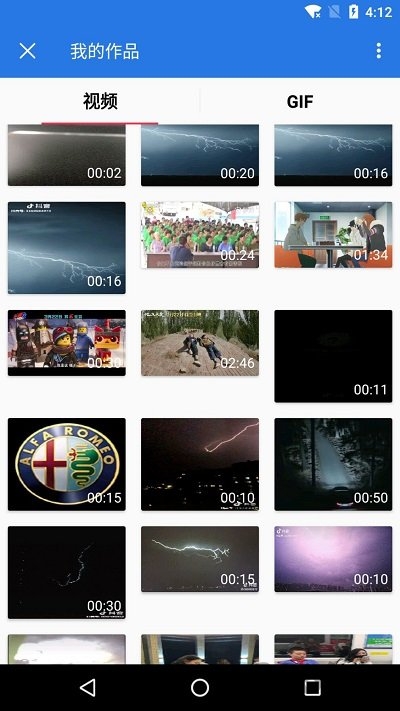This screenshot has height=711, width=400.
Task: Open the Alfa Romeo logo video
Action: (67, 464)
